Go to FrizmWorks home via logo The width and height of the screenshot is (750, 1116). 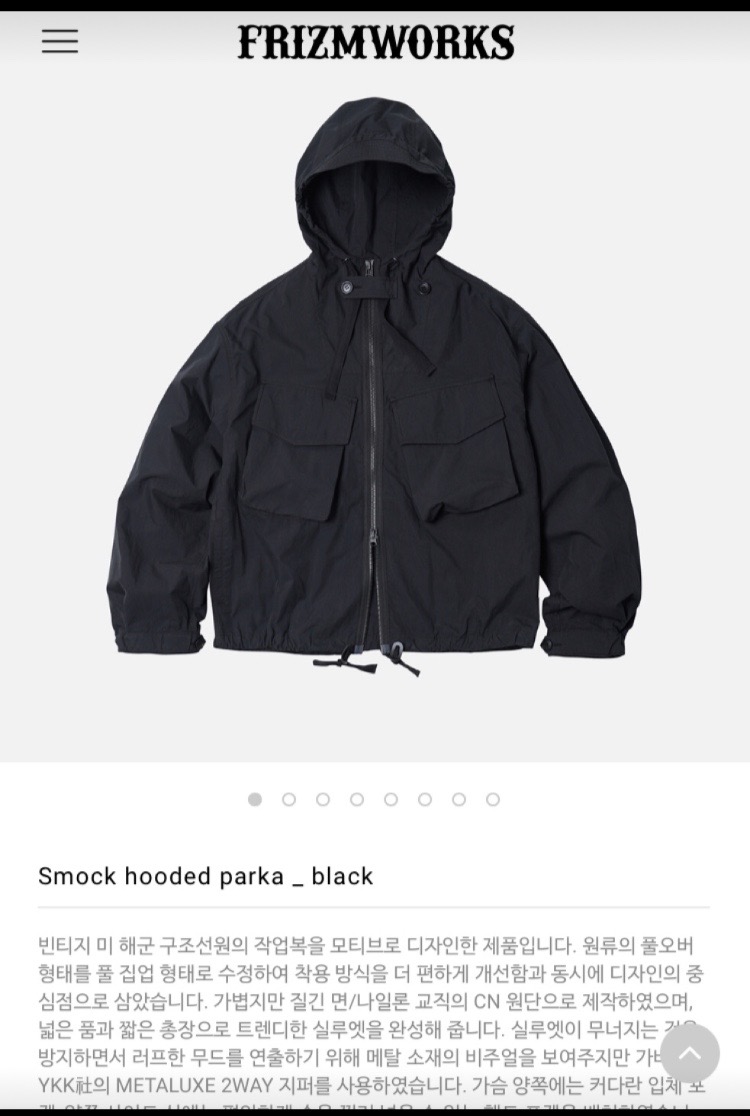tap(376, 42)
